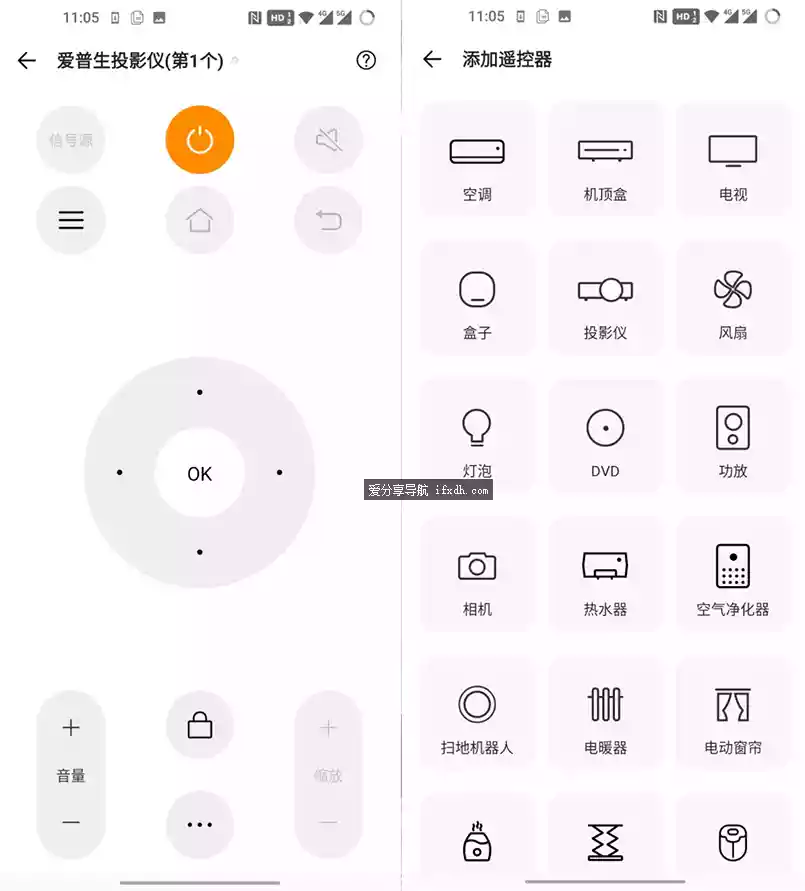Open the help question mark icon
Image resolution: width=805 pixels, height=891 pixels.
point(366,60)
